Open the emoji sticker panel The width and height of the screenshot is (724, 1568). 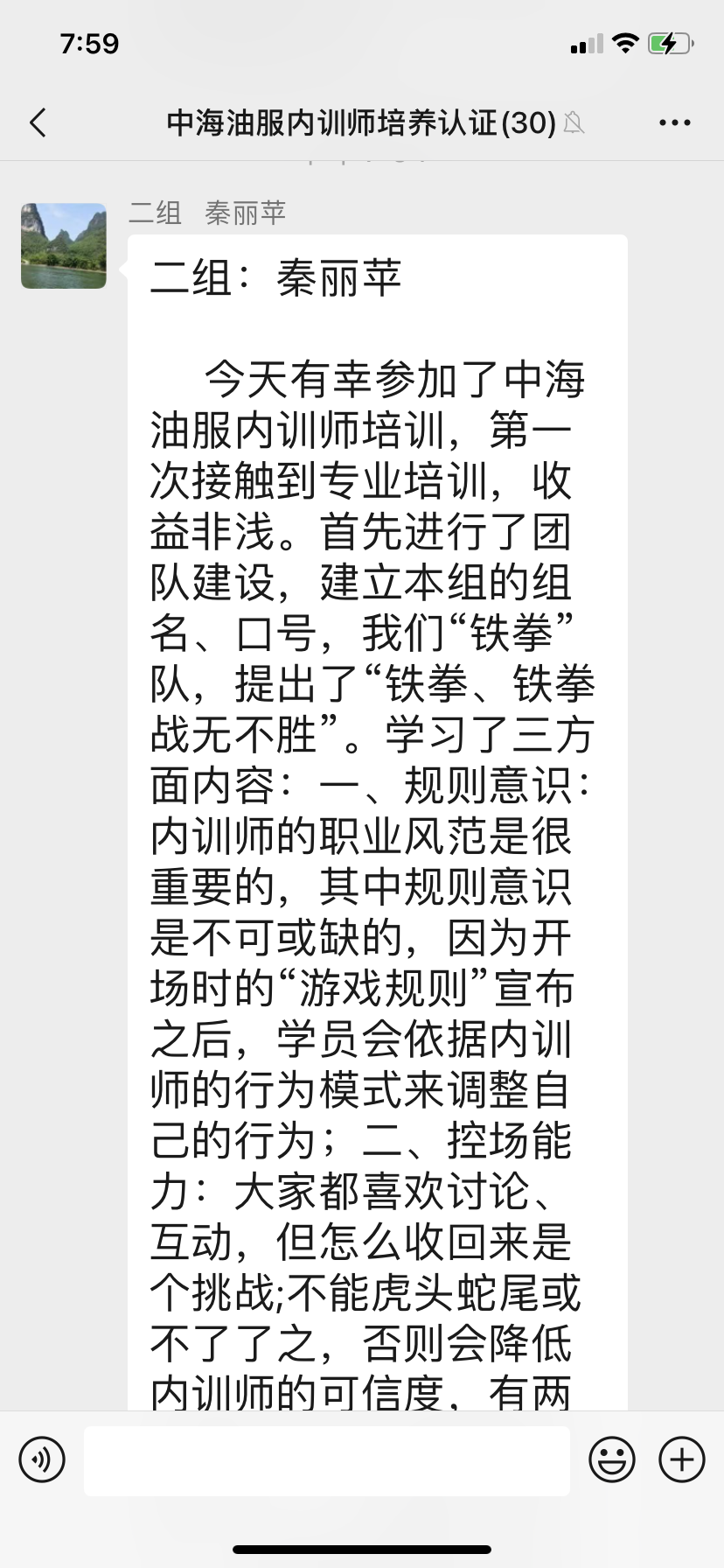point(612,1460)
